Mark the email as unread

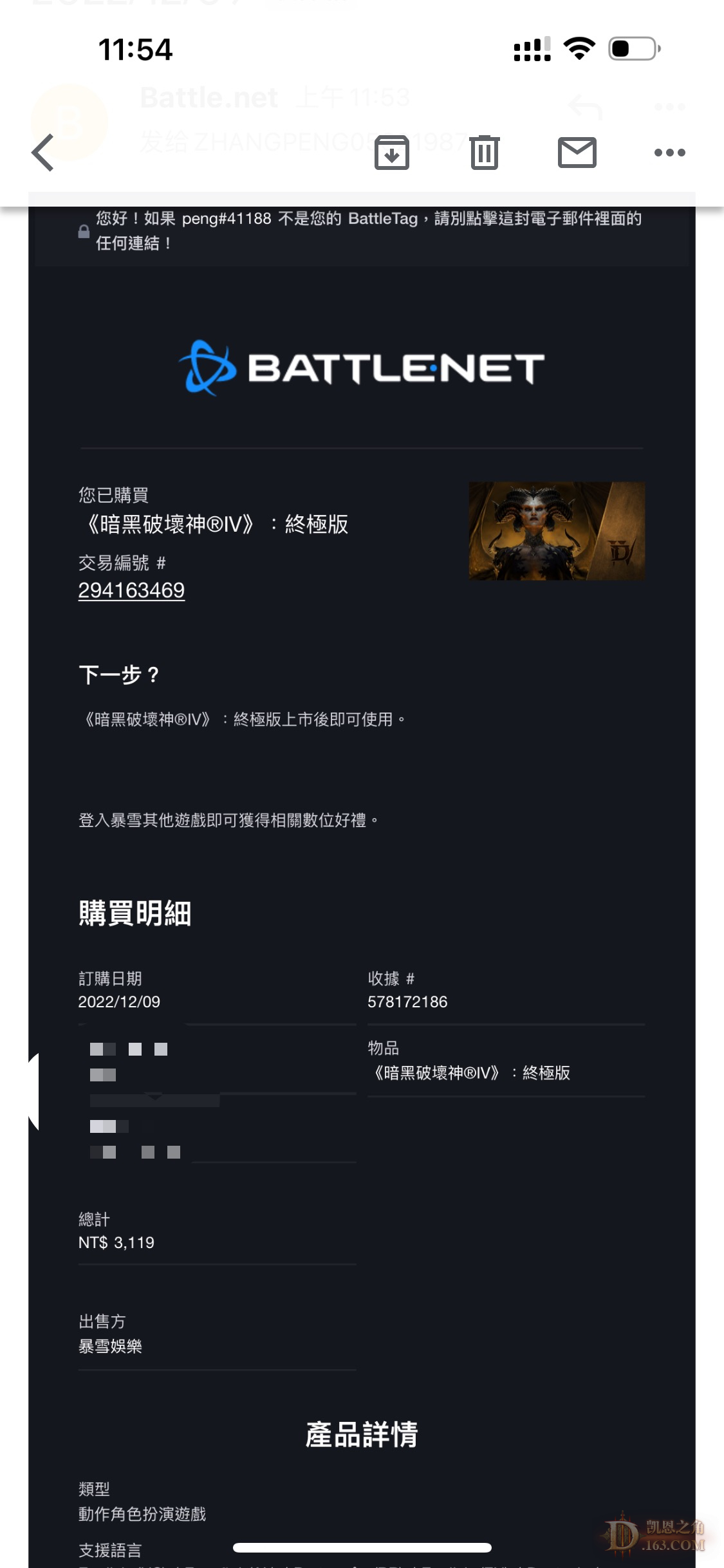(577, 153)
